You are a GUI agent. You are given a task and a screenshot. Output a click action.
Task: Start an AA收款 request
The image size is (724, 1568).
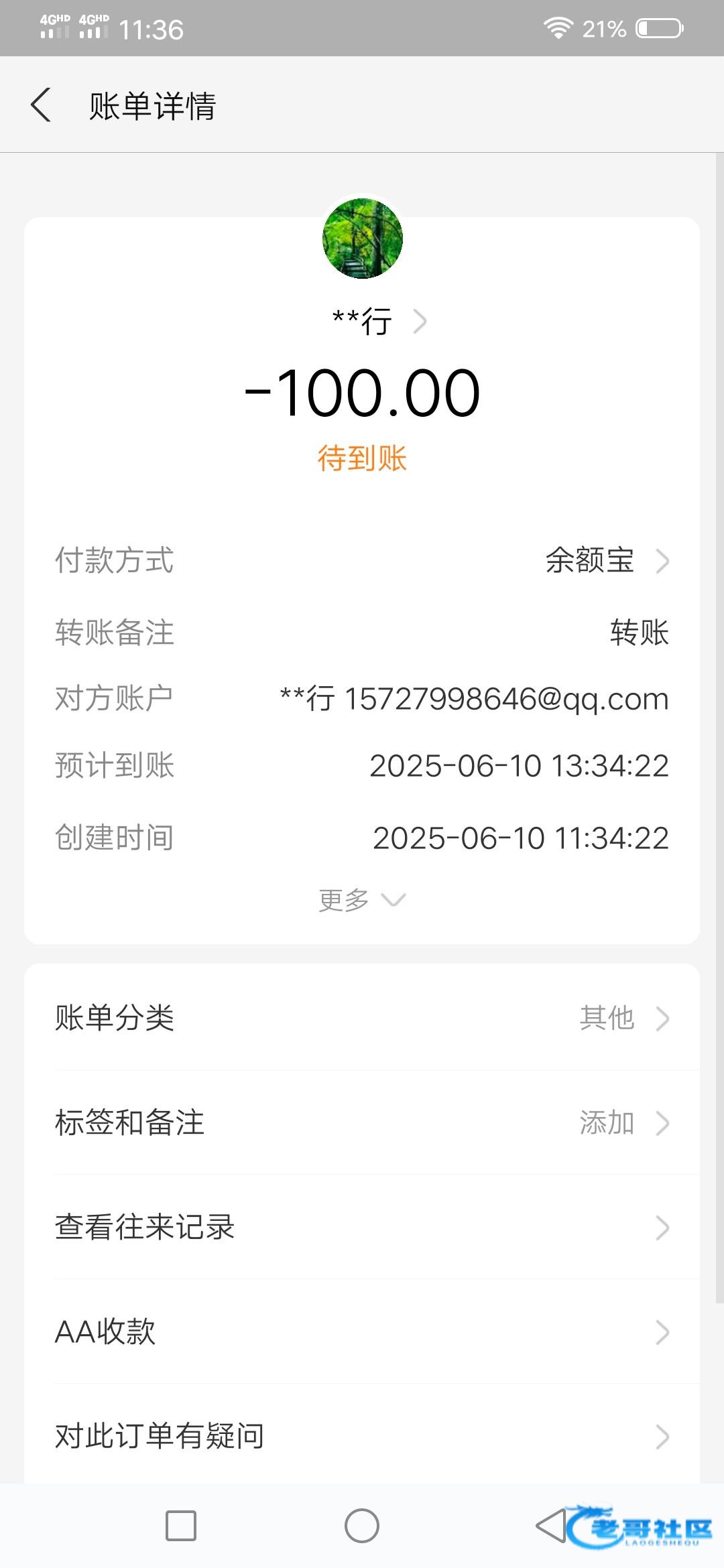pyautogui.click(x=362, y=1331)
